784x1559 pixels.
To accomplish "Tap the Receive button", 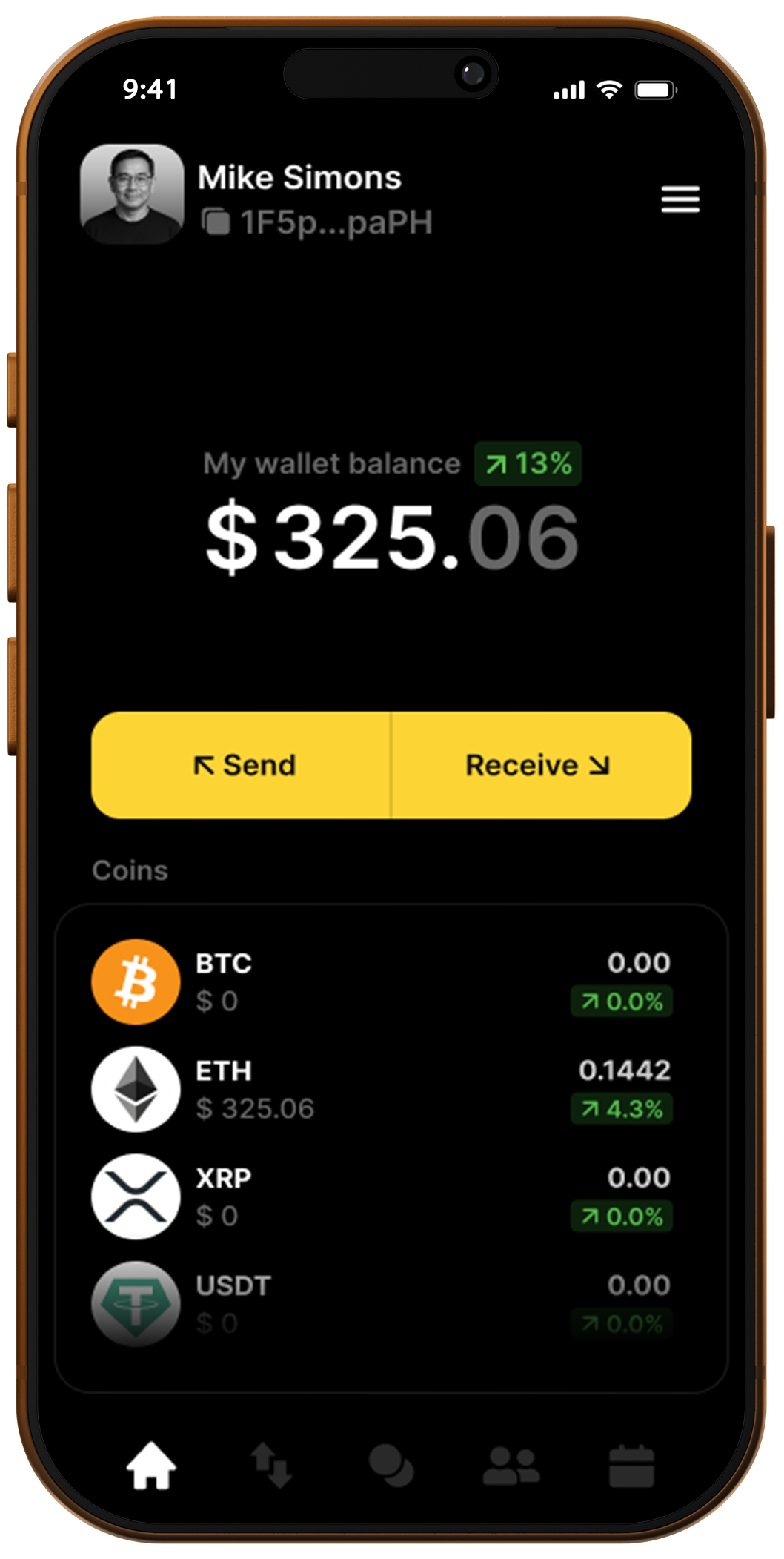I will pos(542,765).
